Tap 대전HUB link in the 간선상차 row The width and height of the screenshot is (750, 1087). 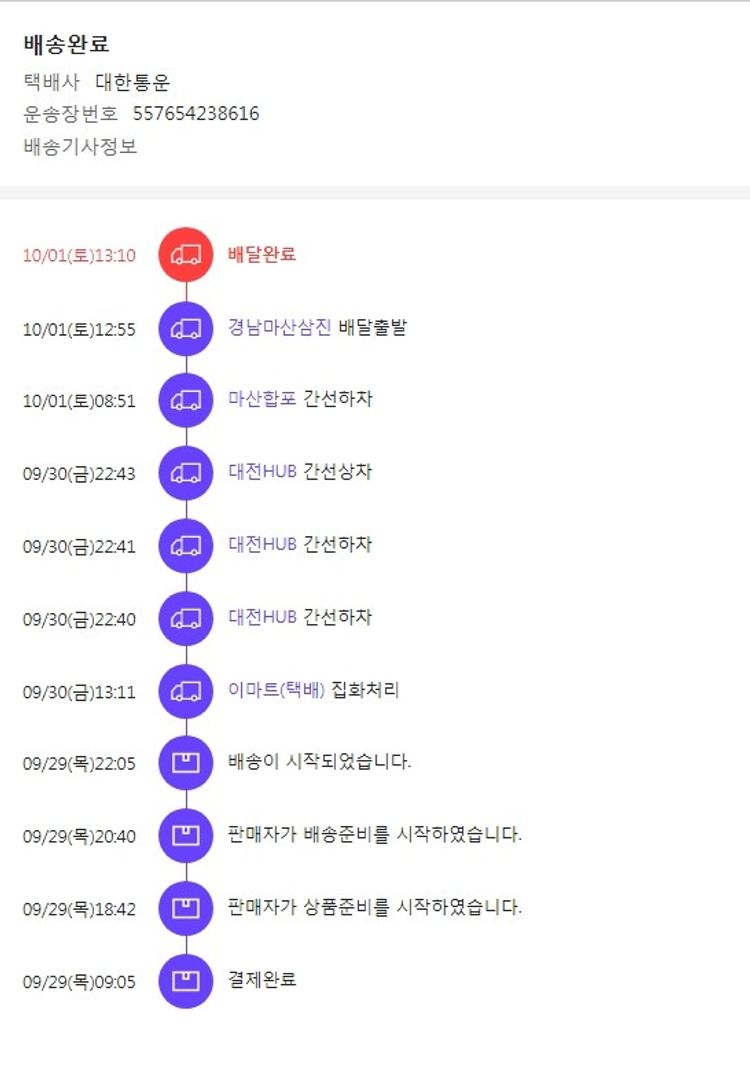tap(262, 471)
